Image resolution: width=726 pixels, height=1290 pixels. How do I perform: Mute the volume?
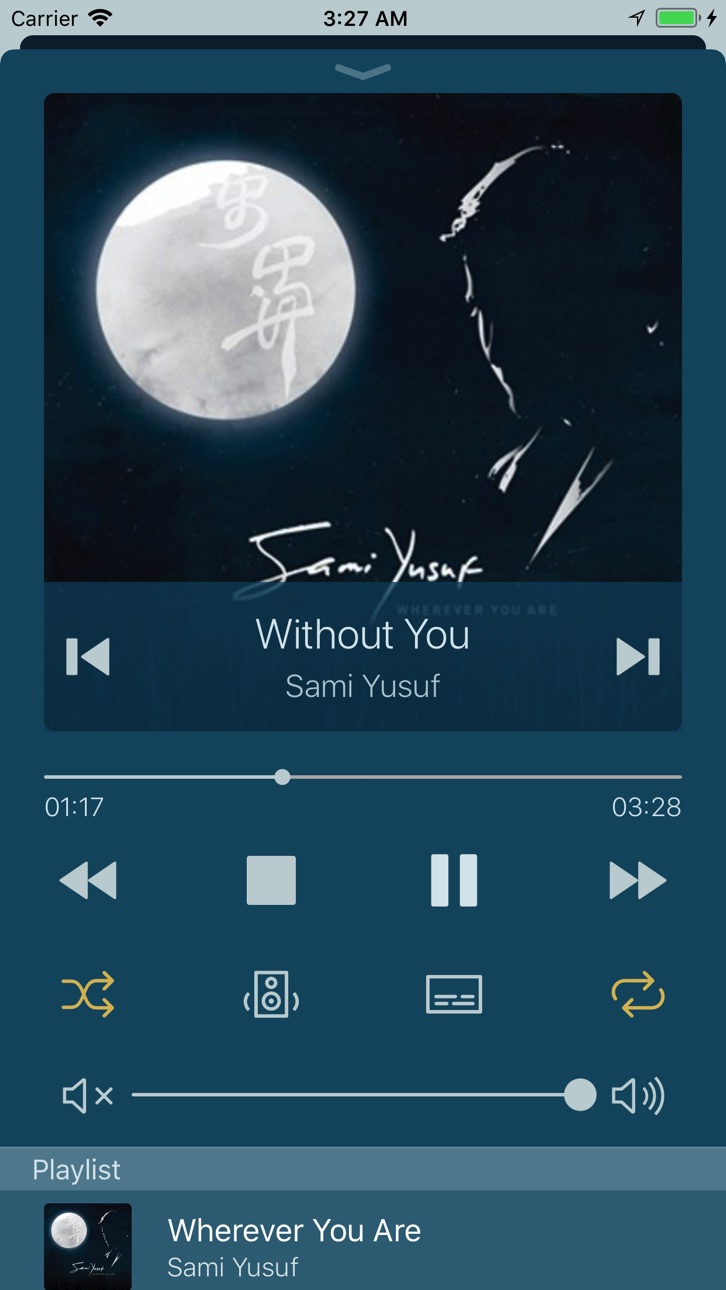pyautogui.click(x=88, y=1096)
